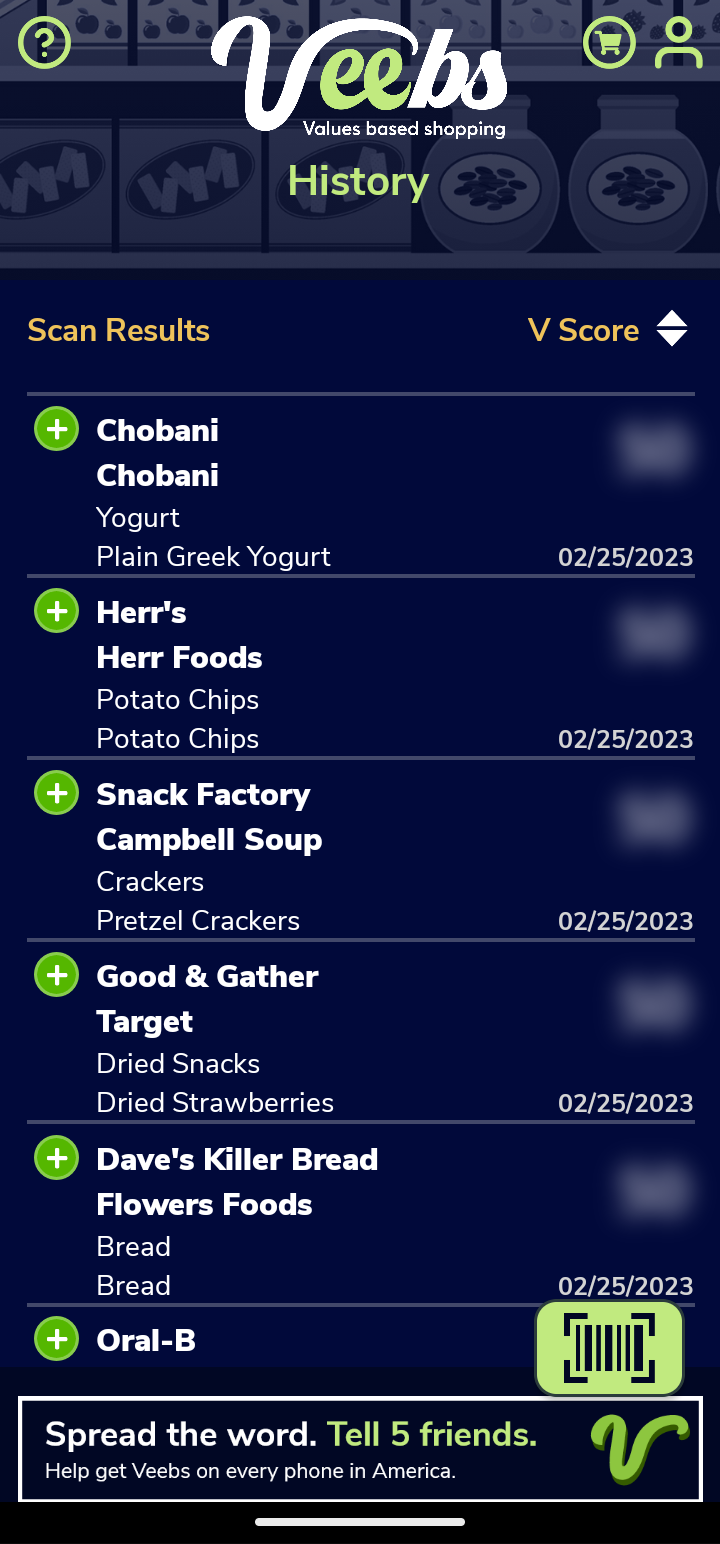Tap the plus icon next to Dave's Killer Bread
Screen dimensions: 720x1544
pyautogui.click(x=57, y=1158)
